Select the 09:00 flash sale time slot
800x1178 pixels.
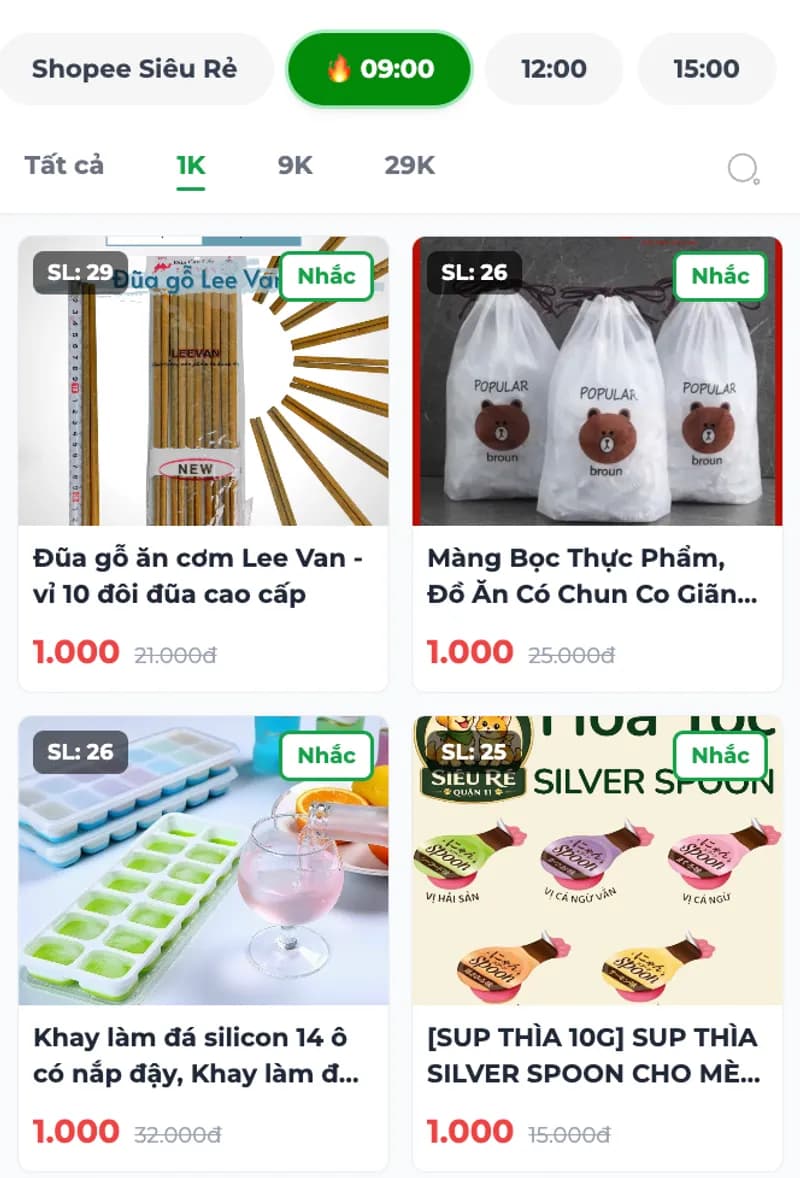click(x=378, y=69)
